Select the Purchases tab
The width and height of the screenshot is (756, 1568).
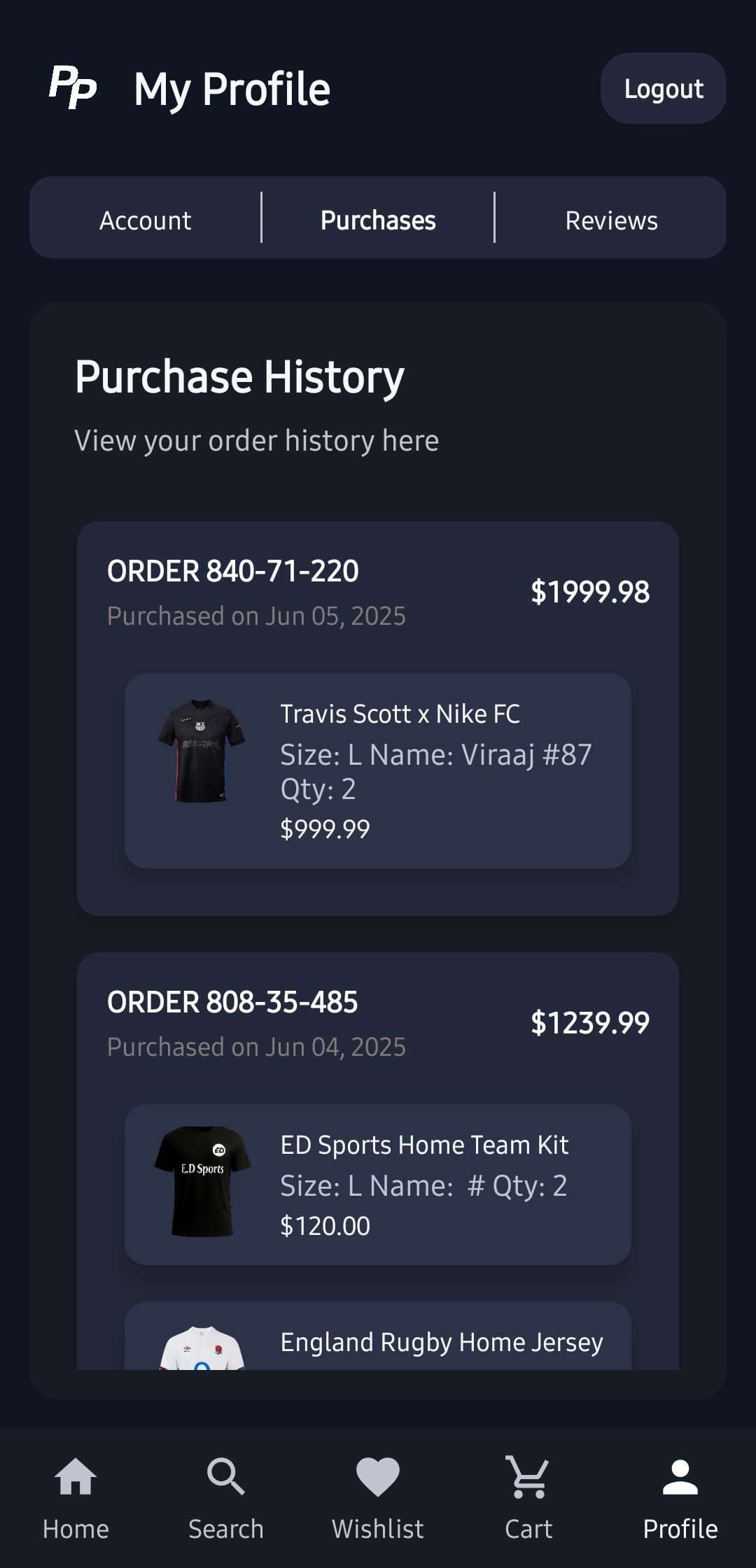click(x=377, y=219)
